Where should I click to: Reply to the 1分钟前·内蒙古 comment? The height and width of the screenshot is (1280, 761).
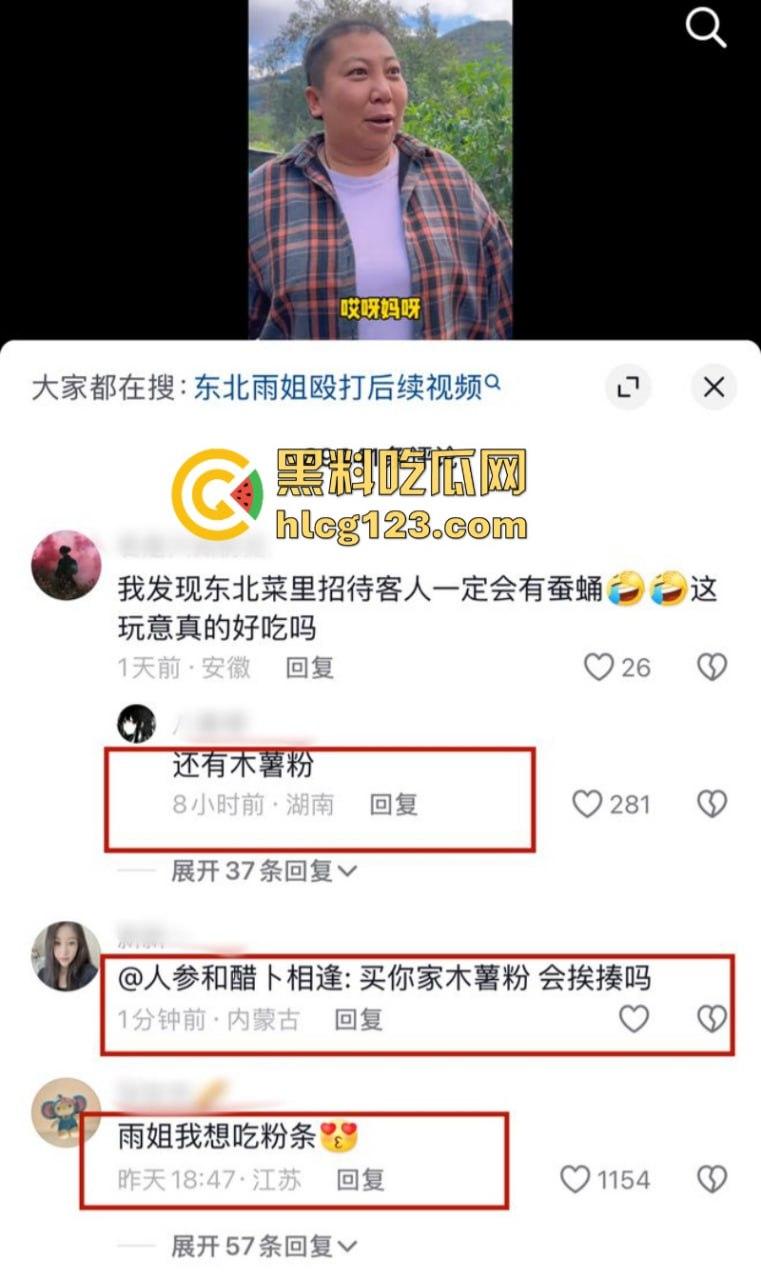click(358, 1020)
